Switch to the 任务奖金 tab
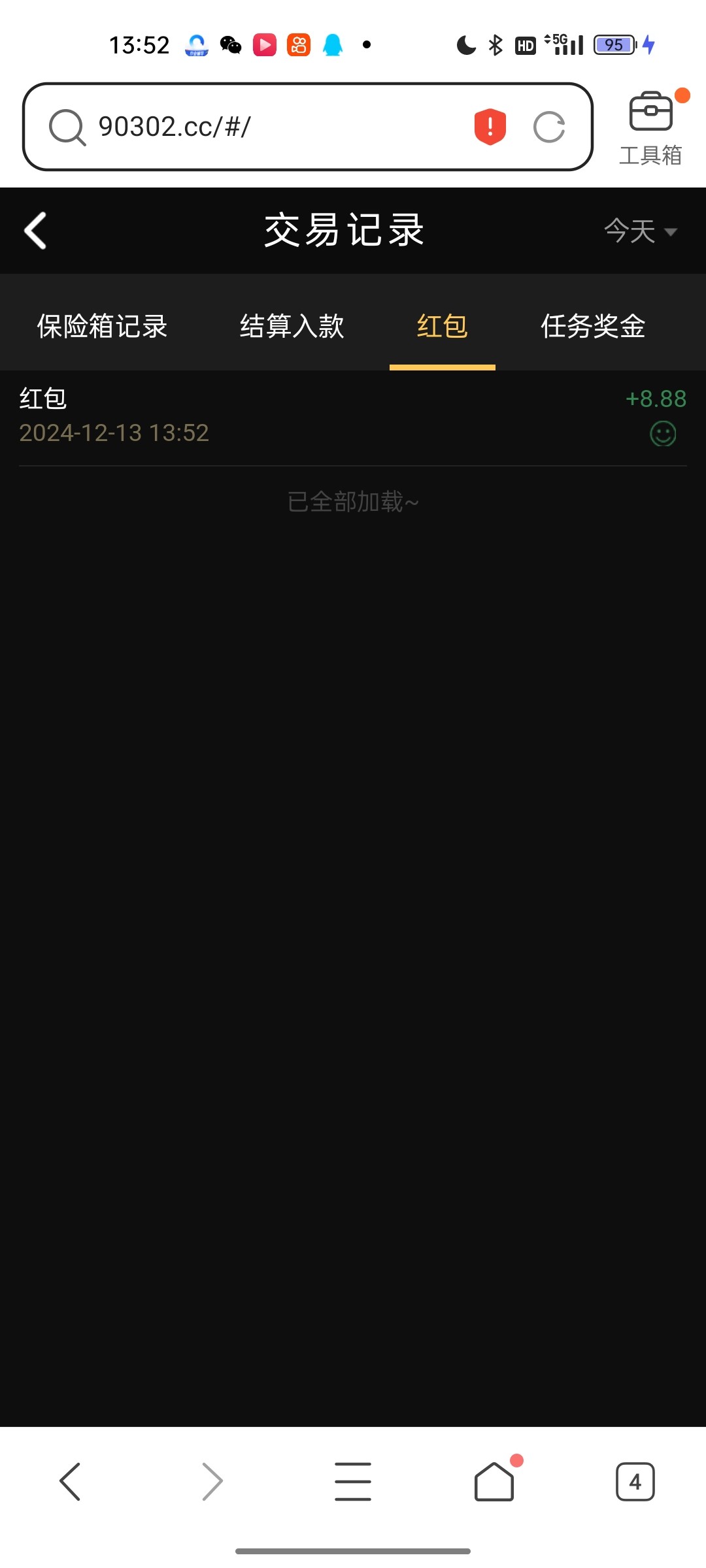Image resolution: width=706 pixels, height=1568 pixels. click(593, 326)
